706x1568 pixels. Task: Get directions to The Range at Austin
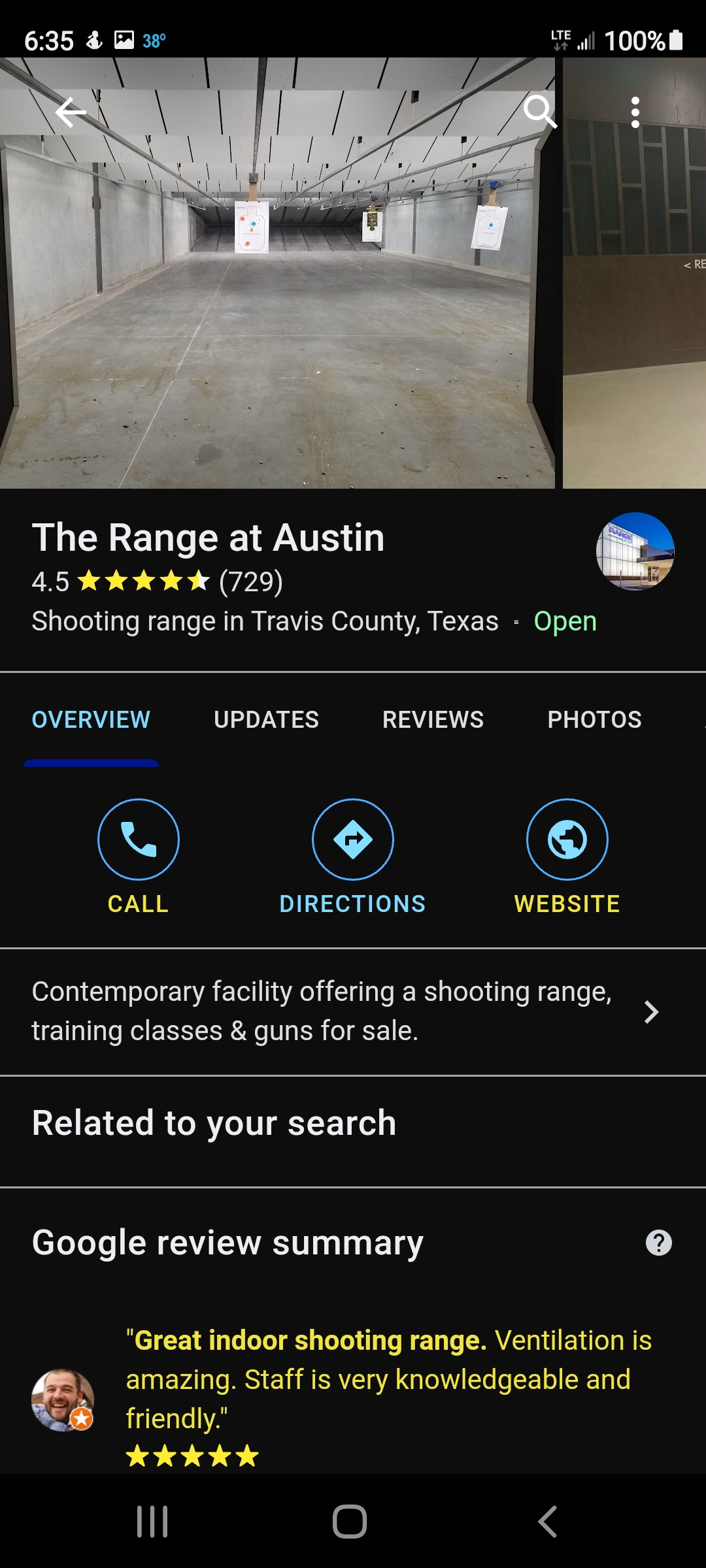(x=352, y=840)
